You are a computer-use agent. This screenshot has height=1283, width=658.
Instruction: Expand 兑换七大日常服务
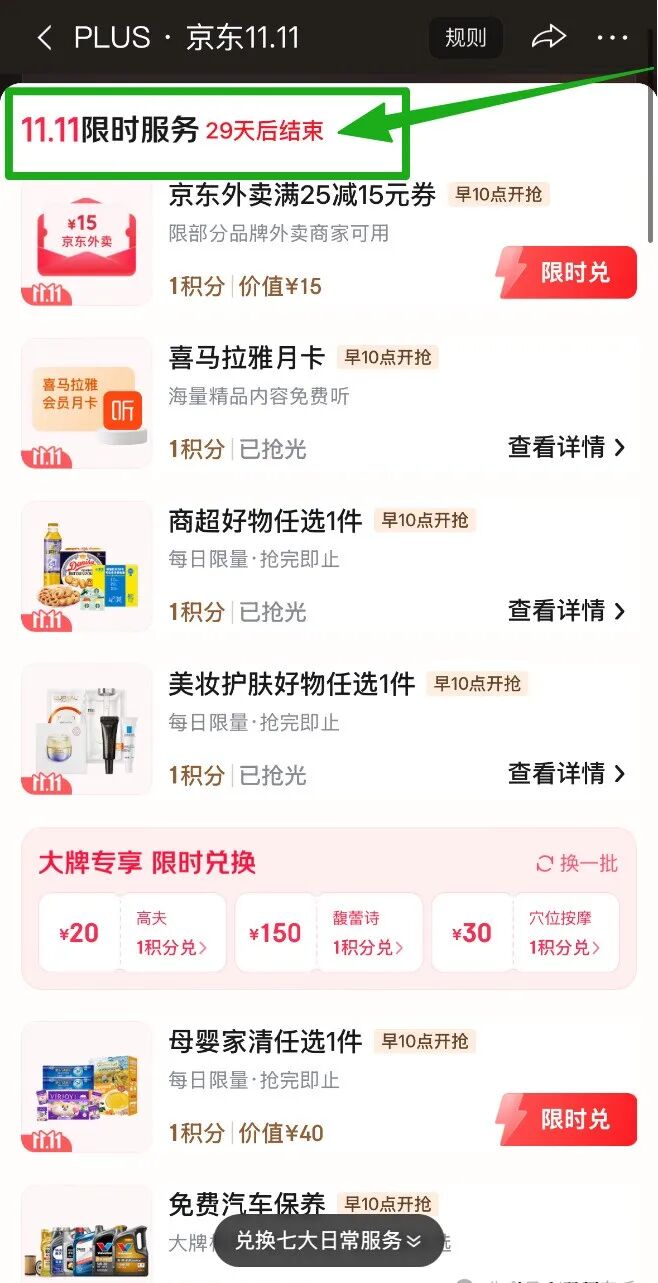(328, 1241)
